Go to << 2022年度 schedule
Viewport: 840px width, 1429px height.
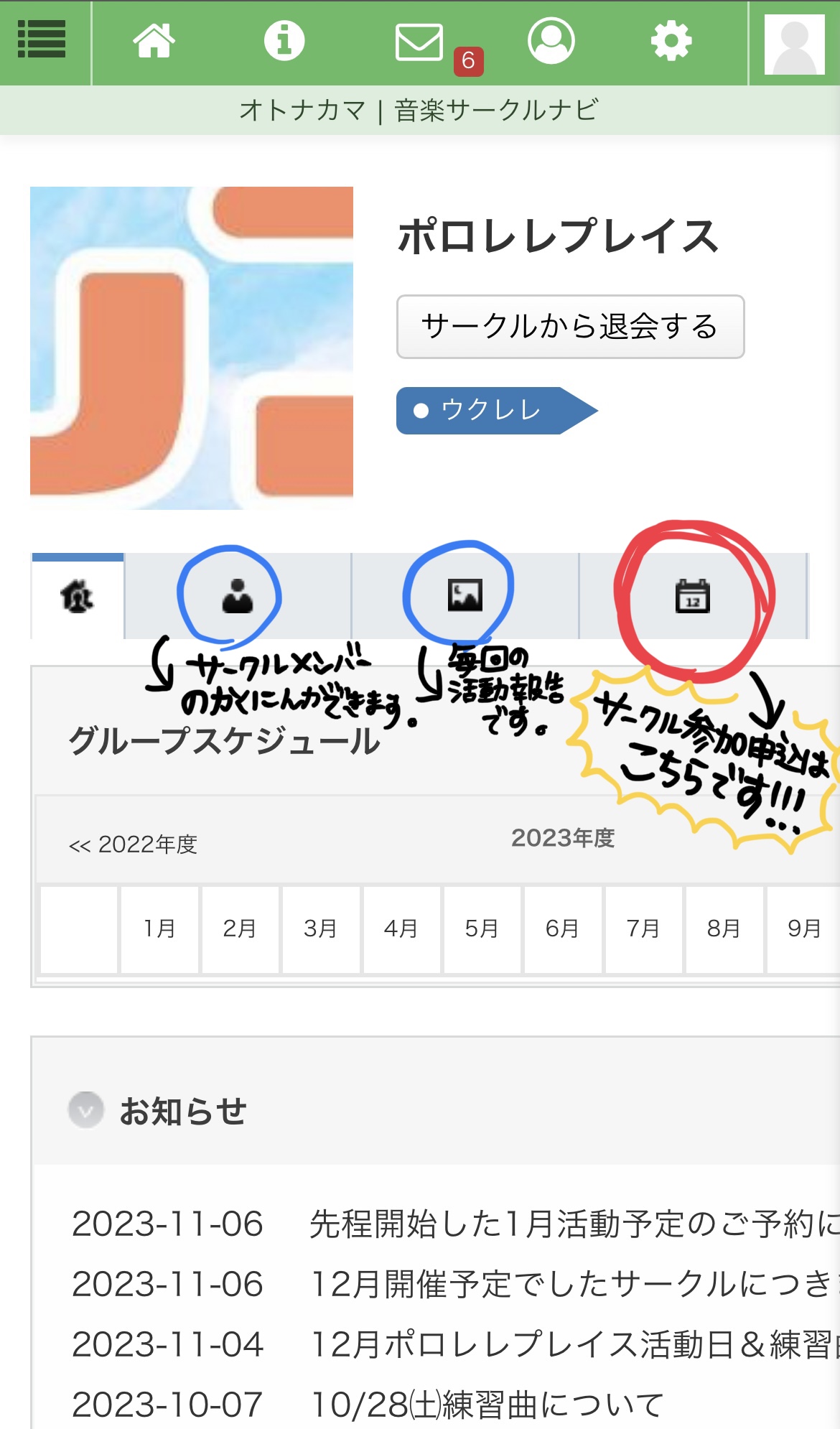tap(134, 844)
